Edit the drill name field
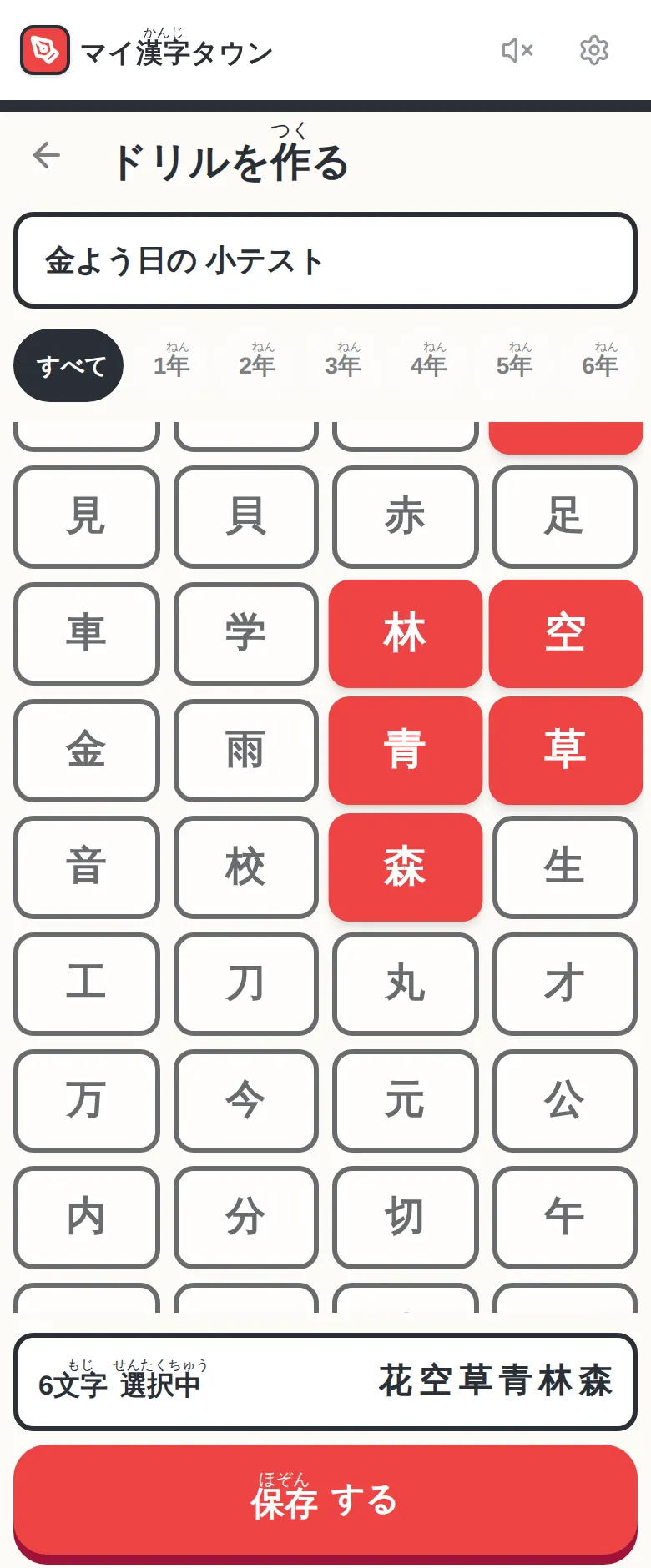This screenshot has height=1568, width=651. (325, 260)
